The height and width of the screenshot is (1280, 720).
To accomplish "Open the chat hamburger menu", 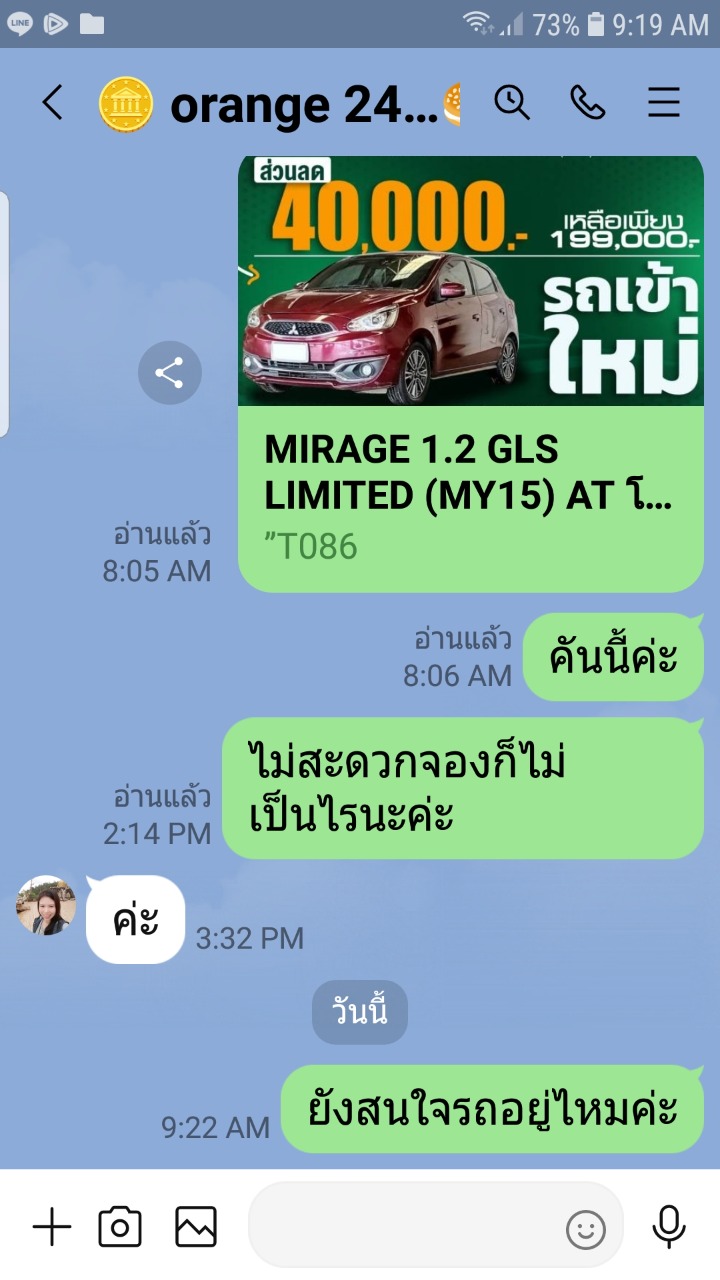I will [664, 102].
